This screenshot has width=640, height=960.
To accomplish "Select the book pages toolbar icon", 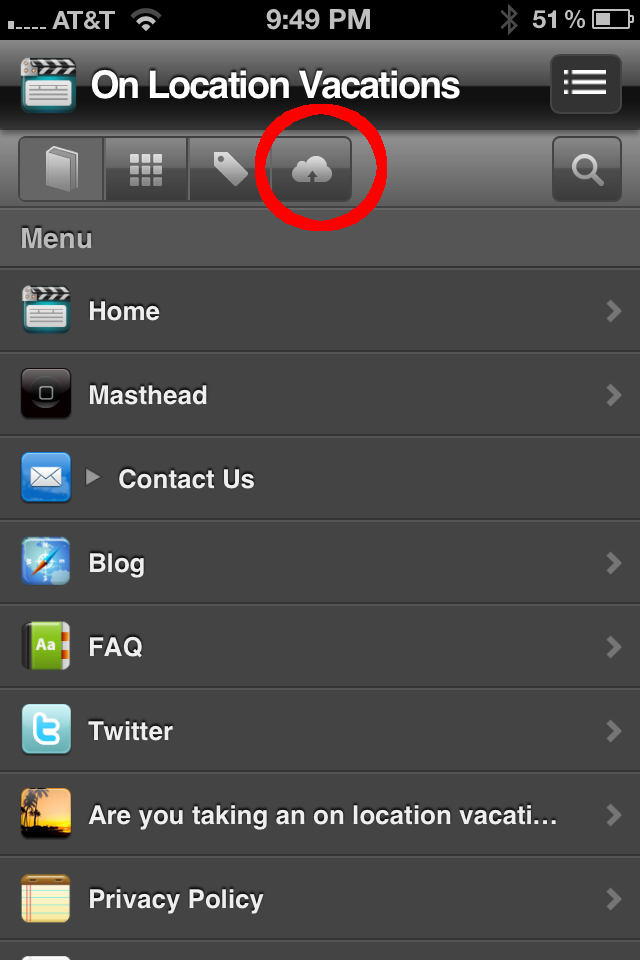I will [x=61, y=170].
